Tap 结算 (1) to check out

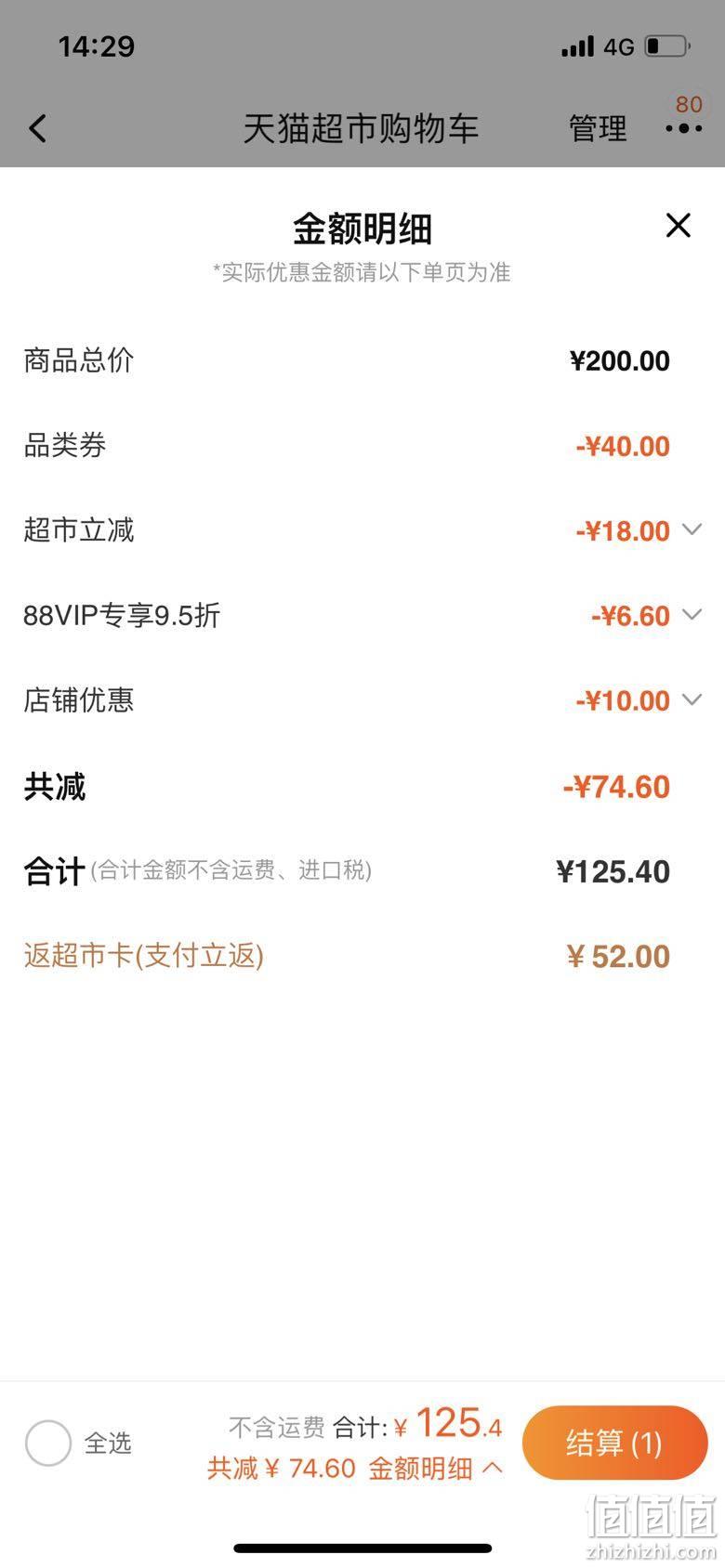tap(614, 1443)
